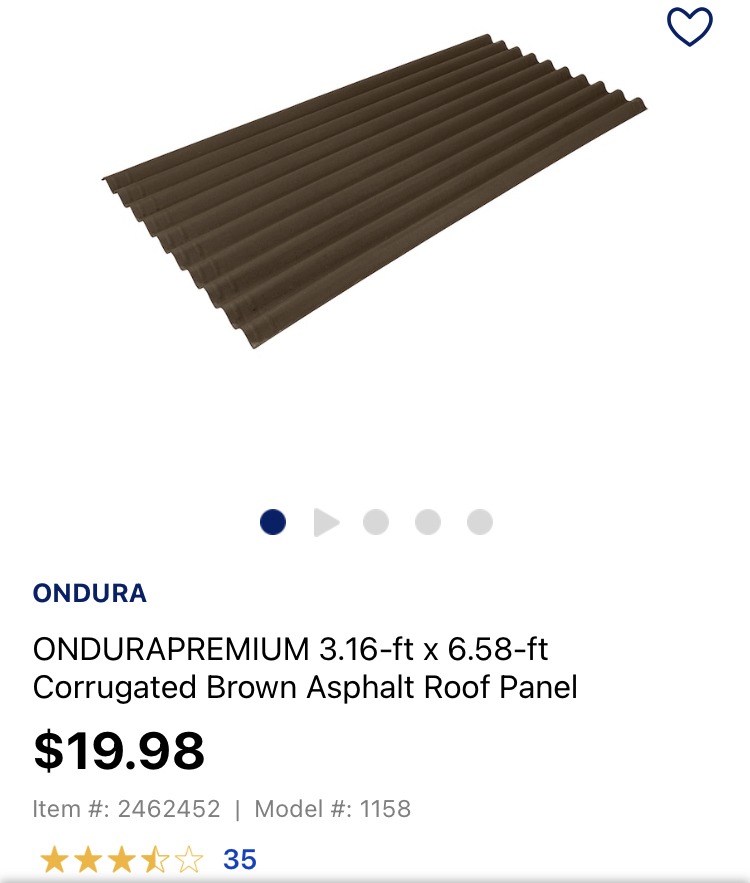This screenshot has height=883, width=750.
Task: Go to the fourth image dot
Action: 428,522
